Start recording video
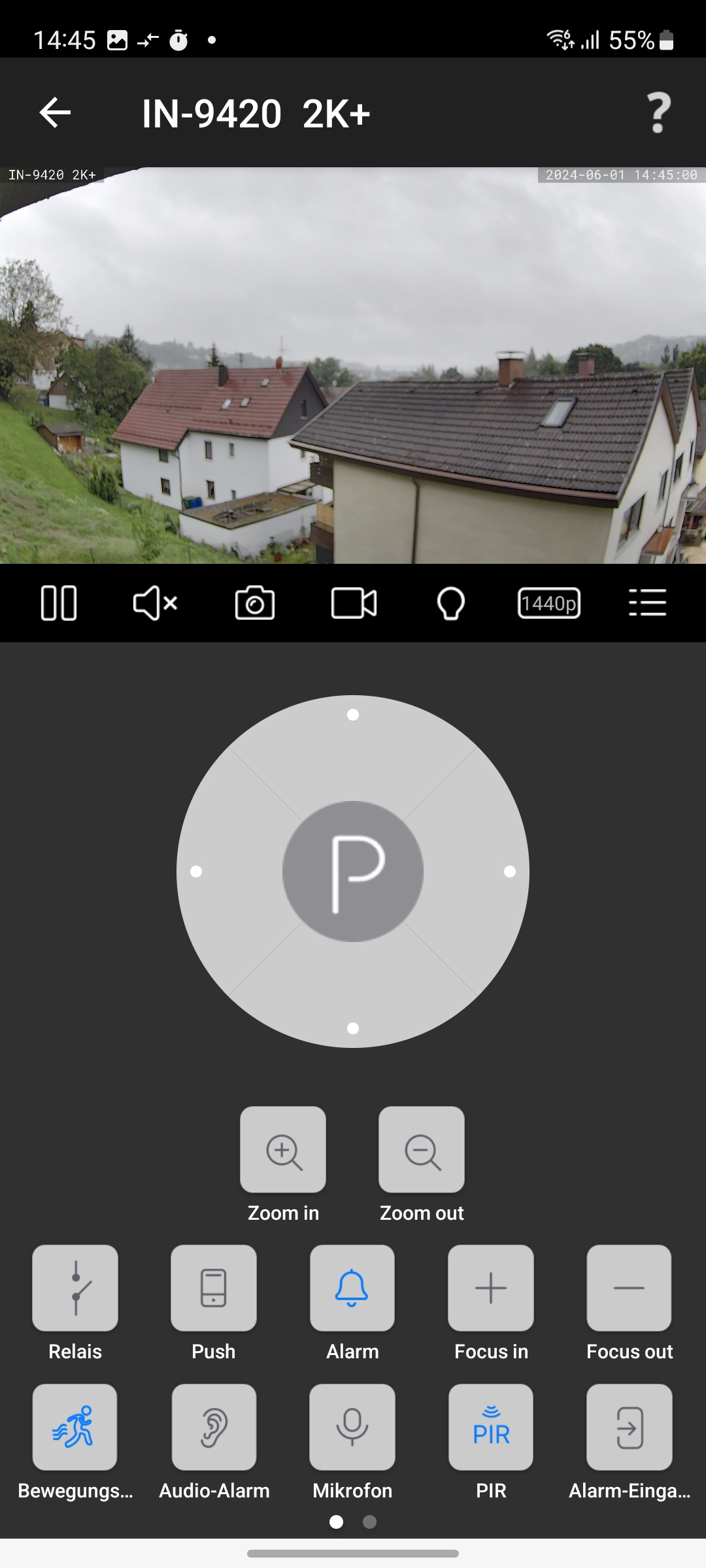This screenshot has width=706, height=1568. point(354,602)
